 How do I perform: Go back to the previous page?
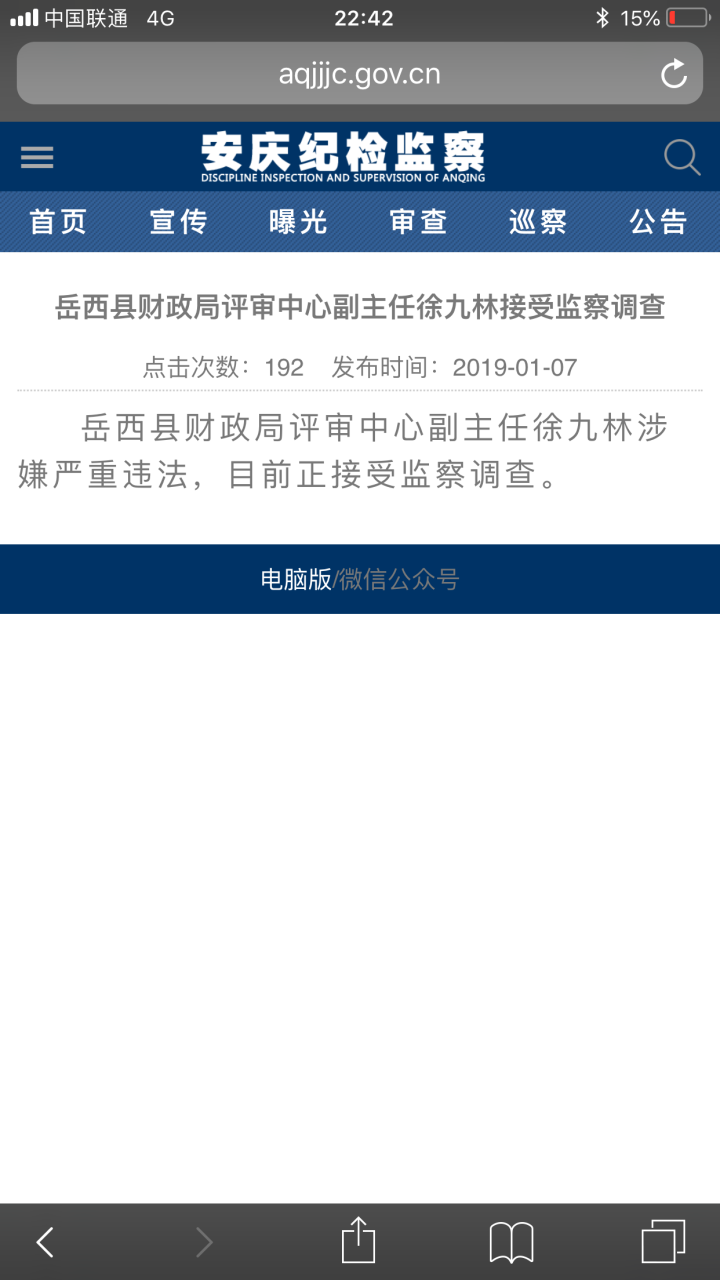pos(45,1242)
